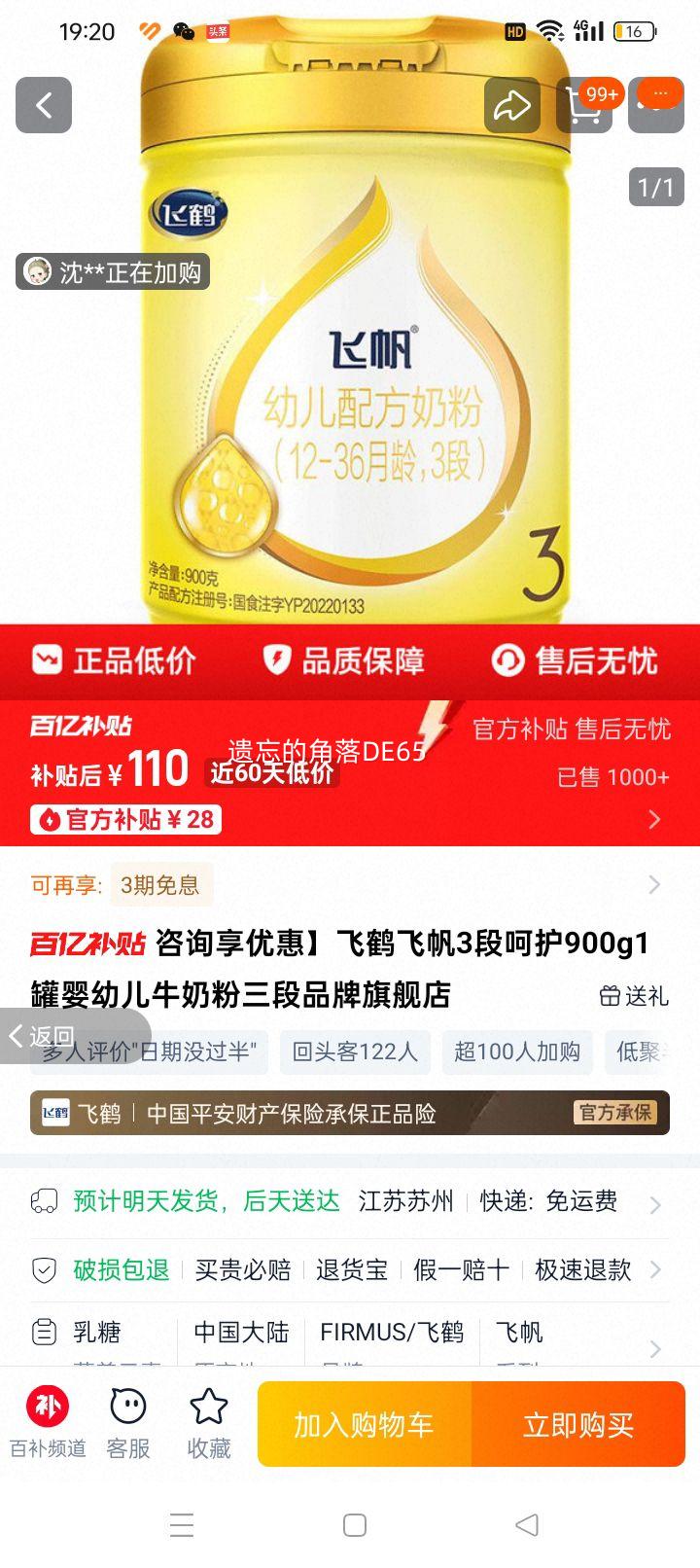
Task: Select the 回头客122人 tag
Action: (x=355, y=1051)
